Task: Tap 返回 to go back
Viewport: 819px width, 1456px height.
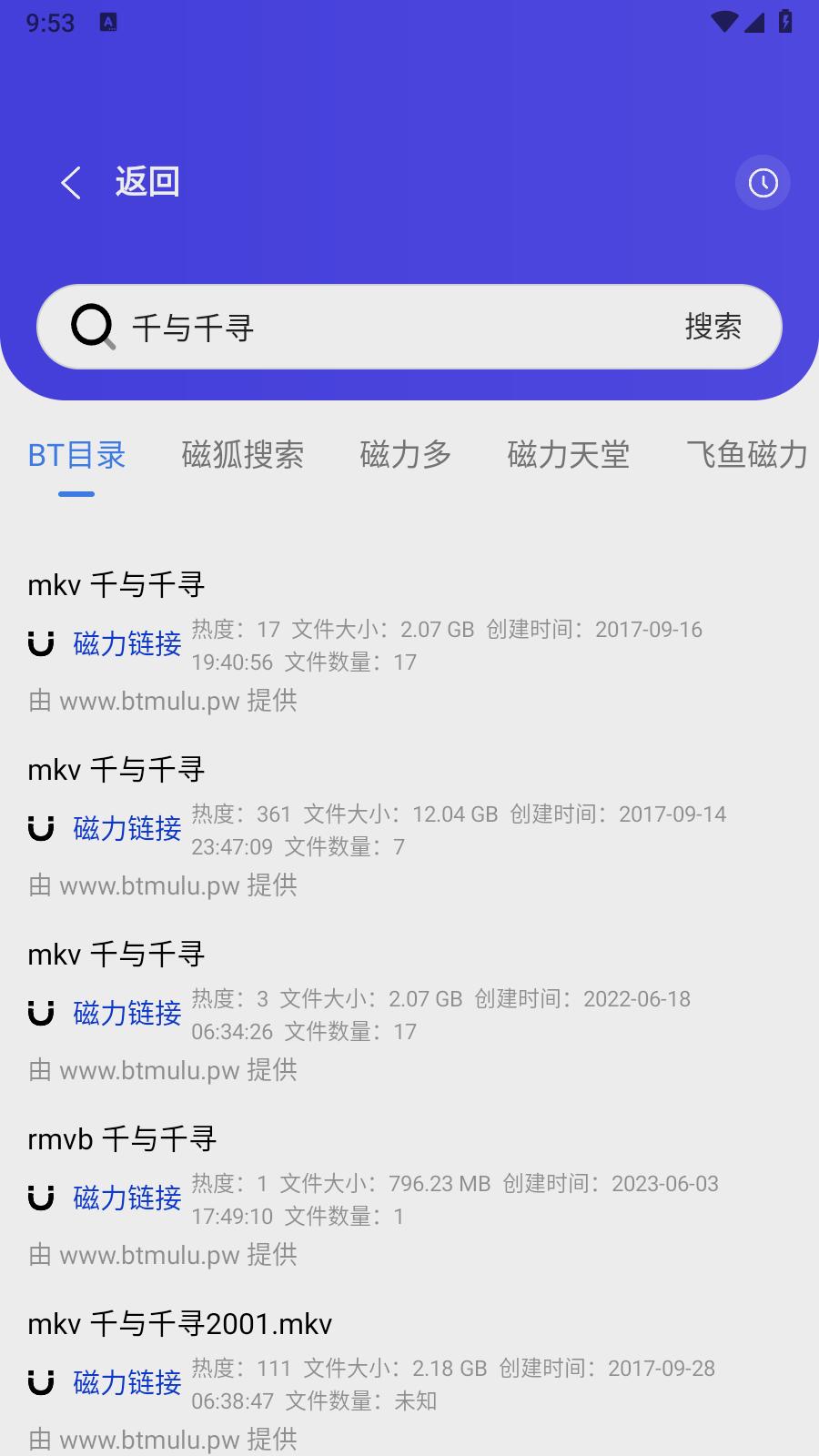Action: [147, 180]
